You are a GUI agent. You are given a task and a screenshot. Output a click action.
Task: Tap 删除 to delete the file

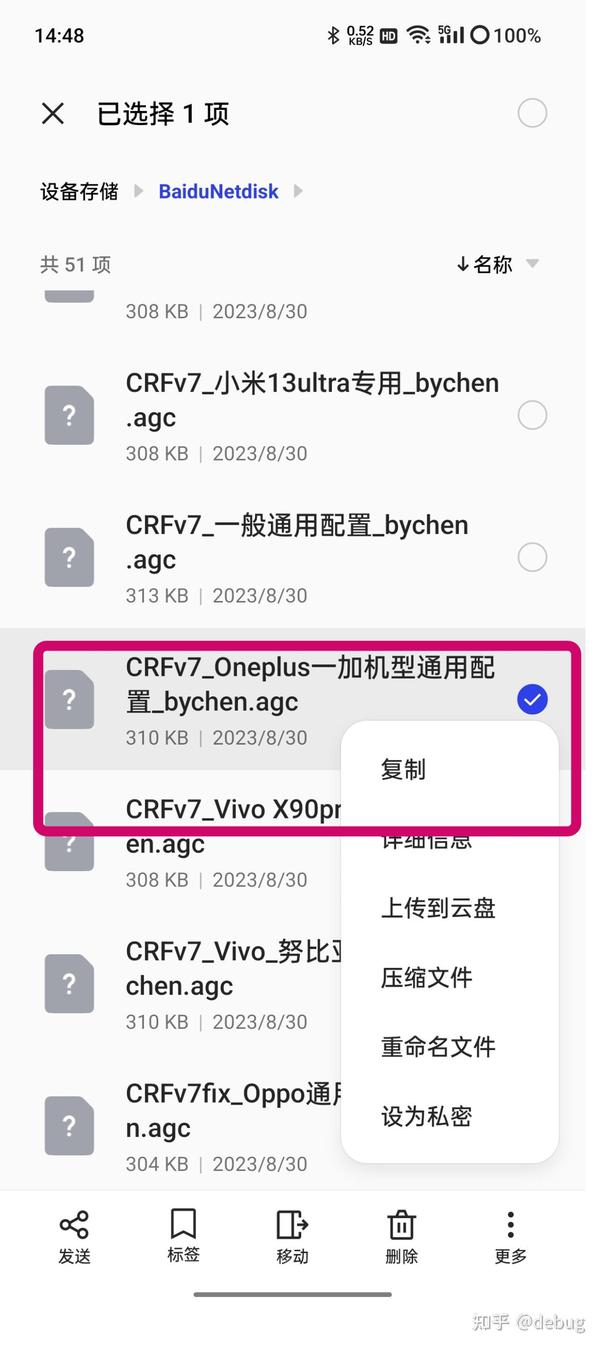click(401, 1237)
